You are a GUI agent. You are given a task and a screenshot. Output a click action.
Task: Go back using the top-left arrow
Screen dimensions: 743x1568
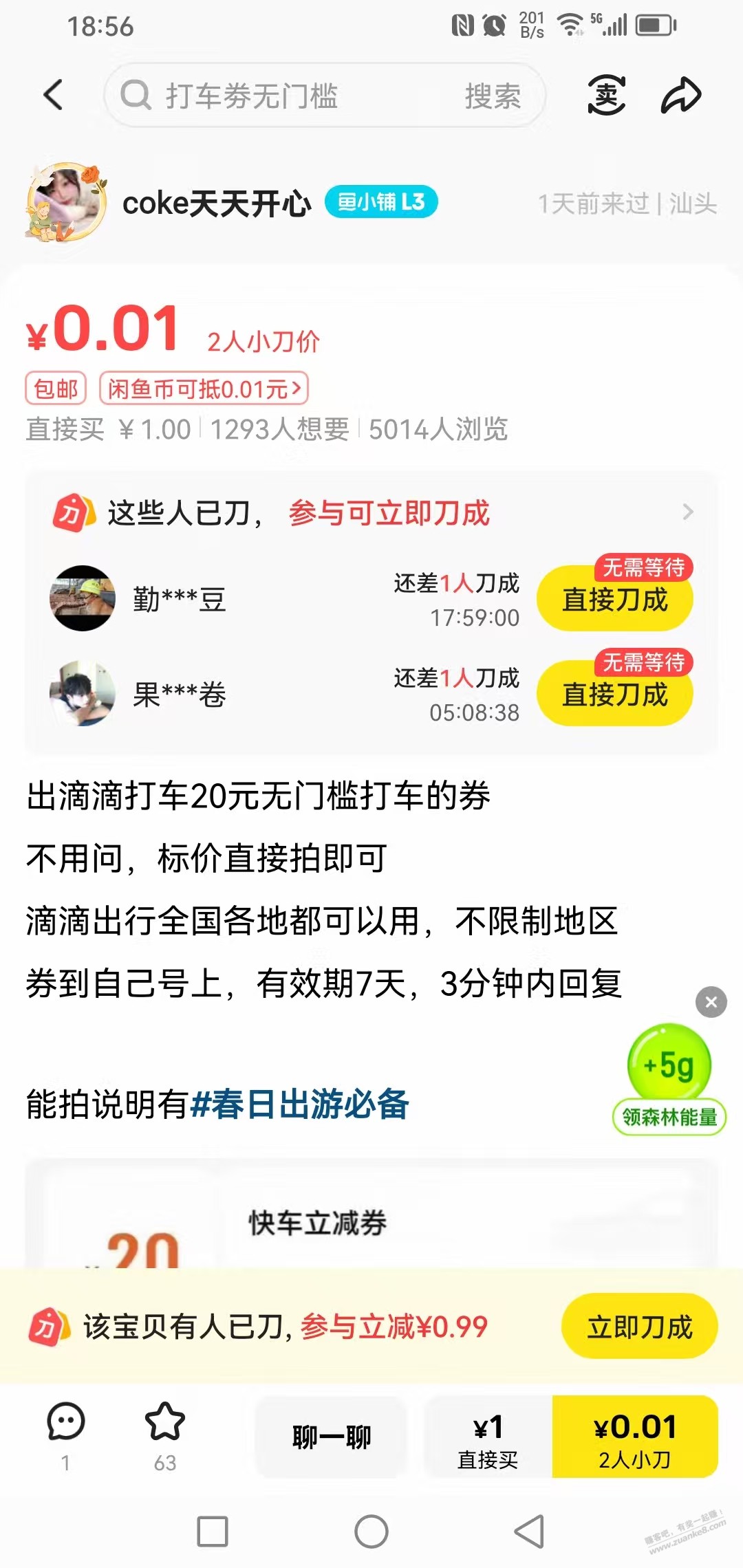[54, 95]
